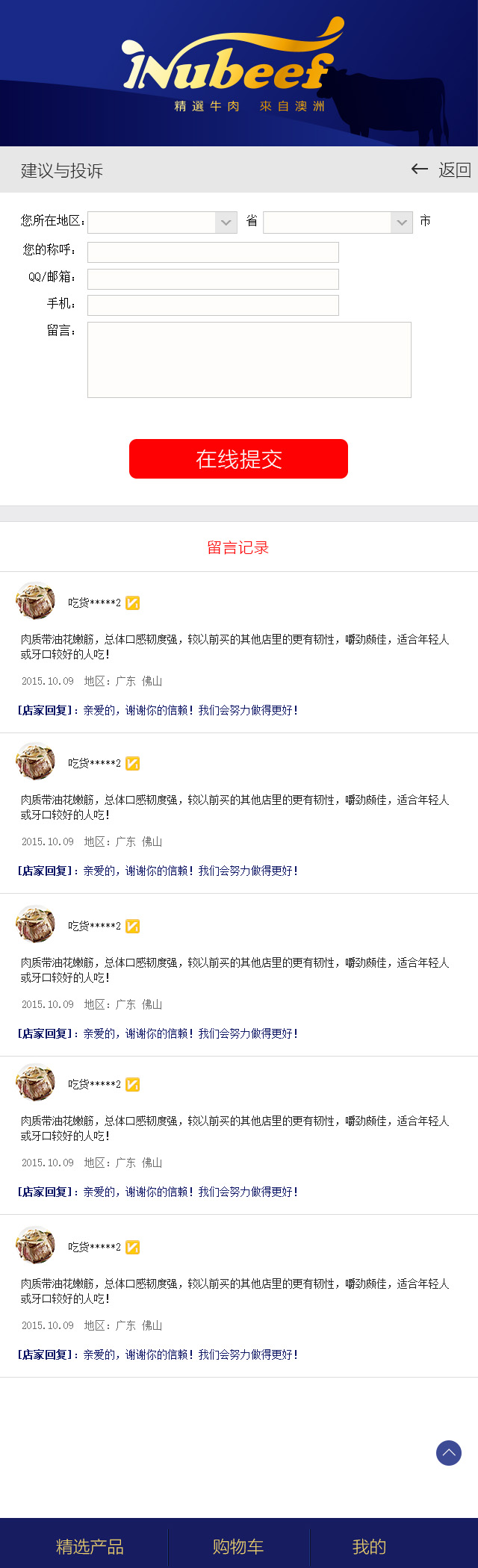Go to the 我的 tab
The image size is (478, 1568).
pos(369,1546)
